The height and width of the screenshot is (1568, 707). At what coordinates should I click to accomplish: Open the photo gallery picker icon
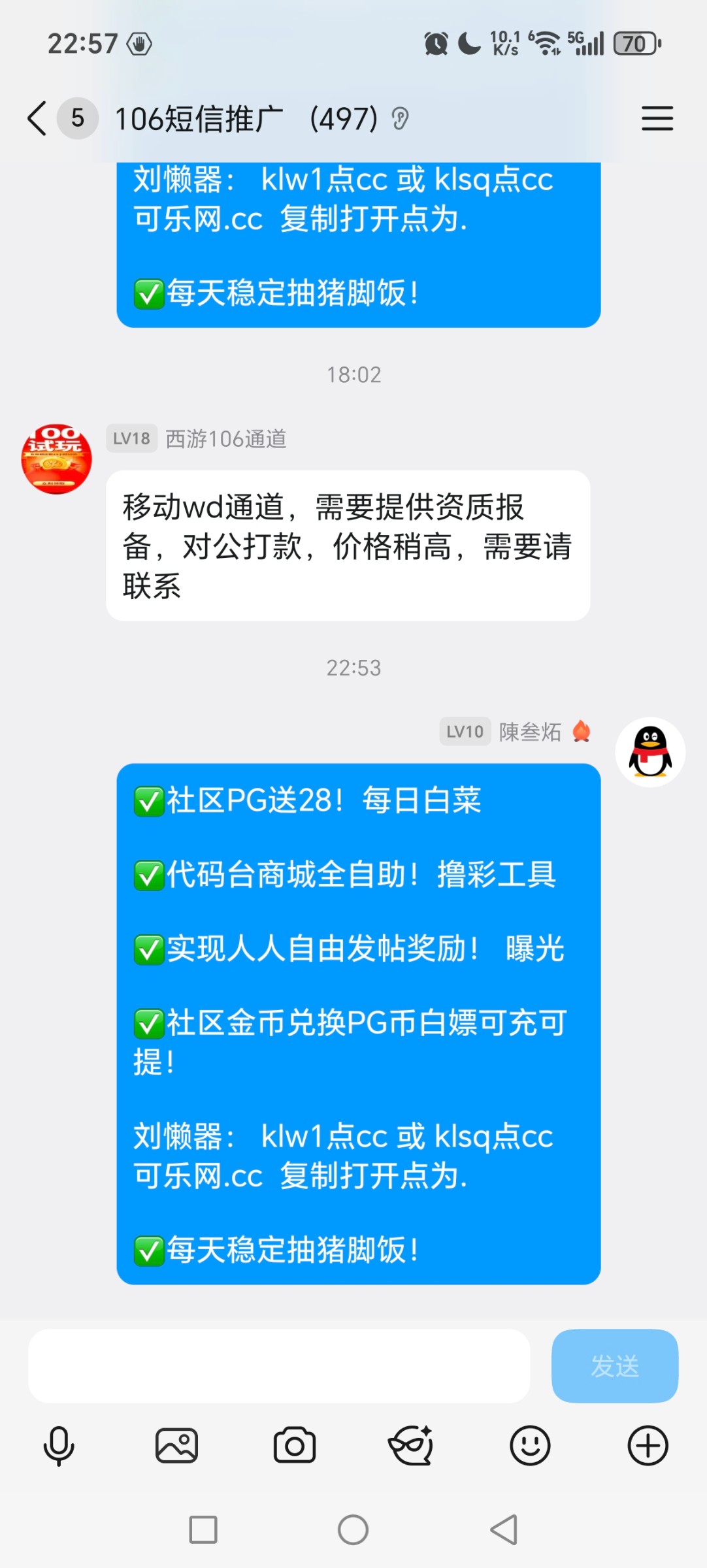click(x=177, y=1446)
